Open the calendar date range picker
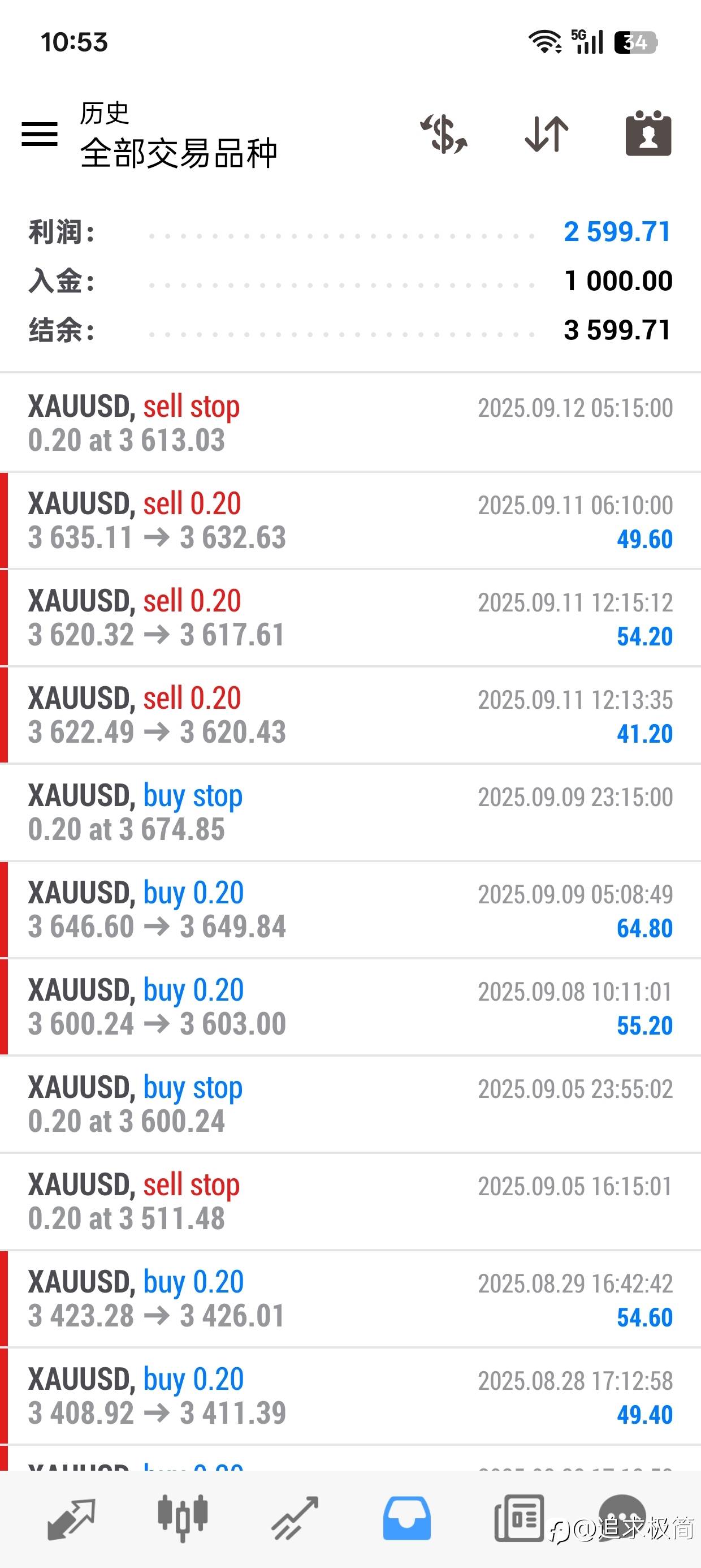The height and width of the screenshot is (1568, 701). click(x=648, y=133)
